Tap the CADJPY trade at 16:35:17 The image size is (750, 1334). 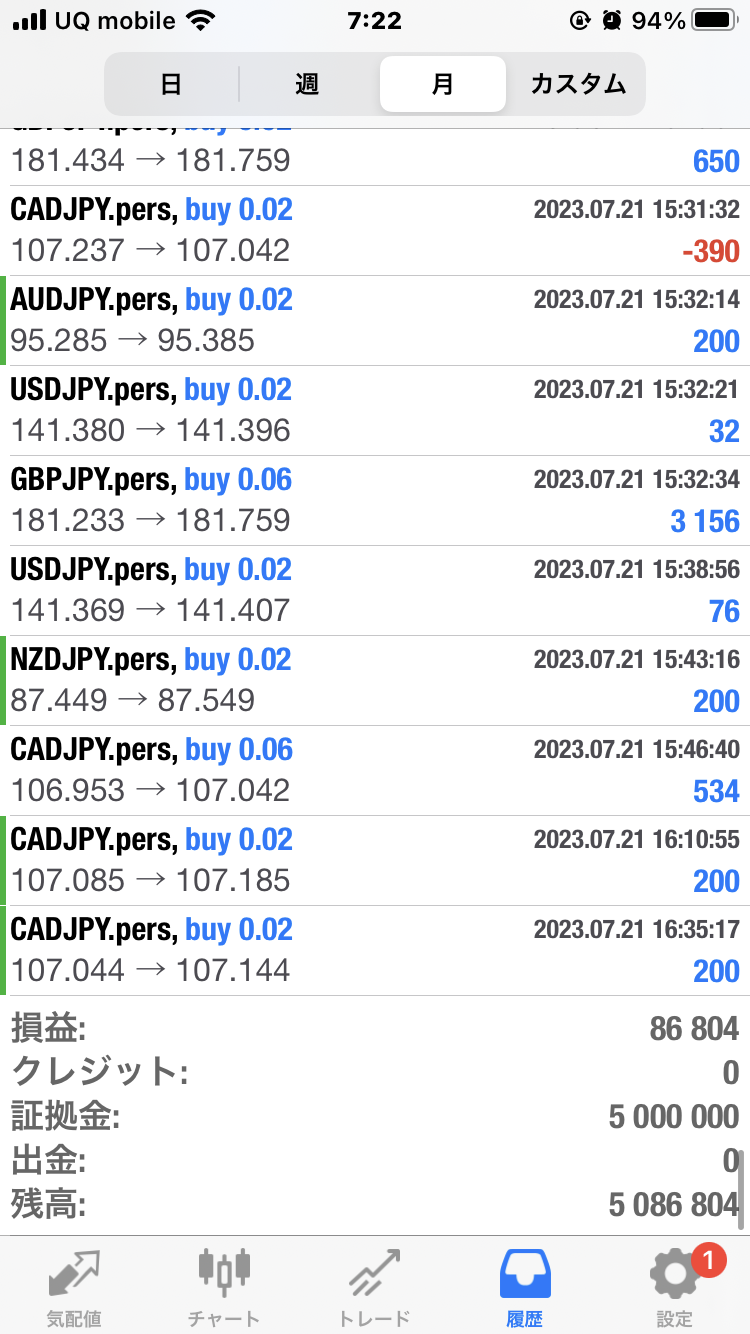pyautogui.click(x=375, y=951)
